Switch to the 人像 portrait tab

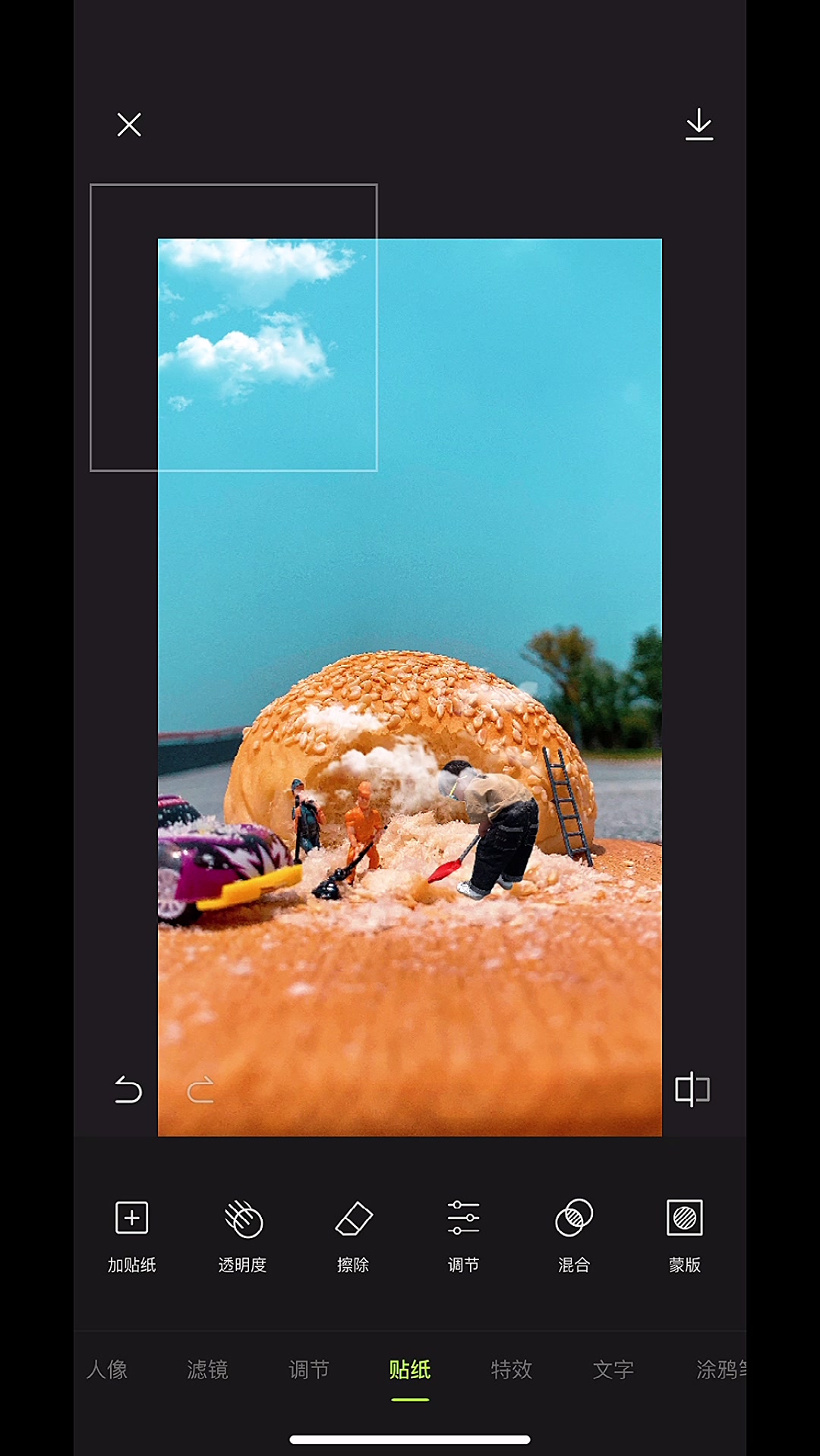click(x=107, y=1369)
